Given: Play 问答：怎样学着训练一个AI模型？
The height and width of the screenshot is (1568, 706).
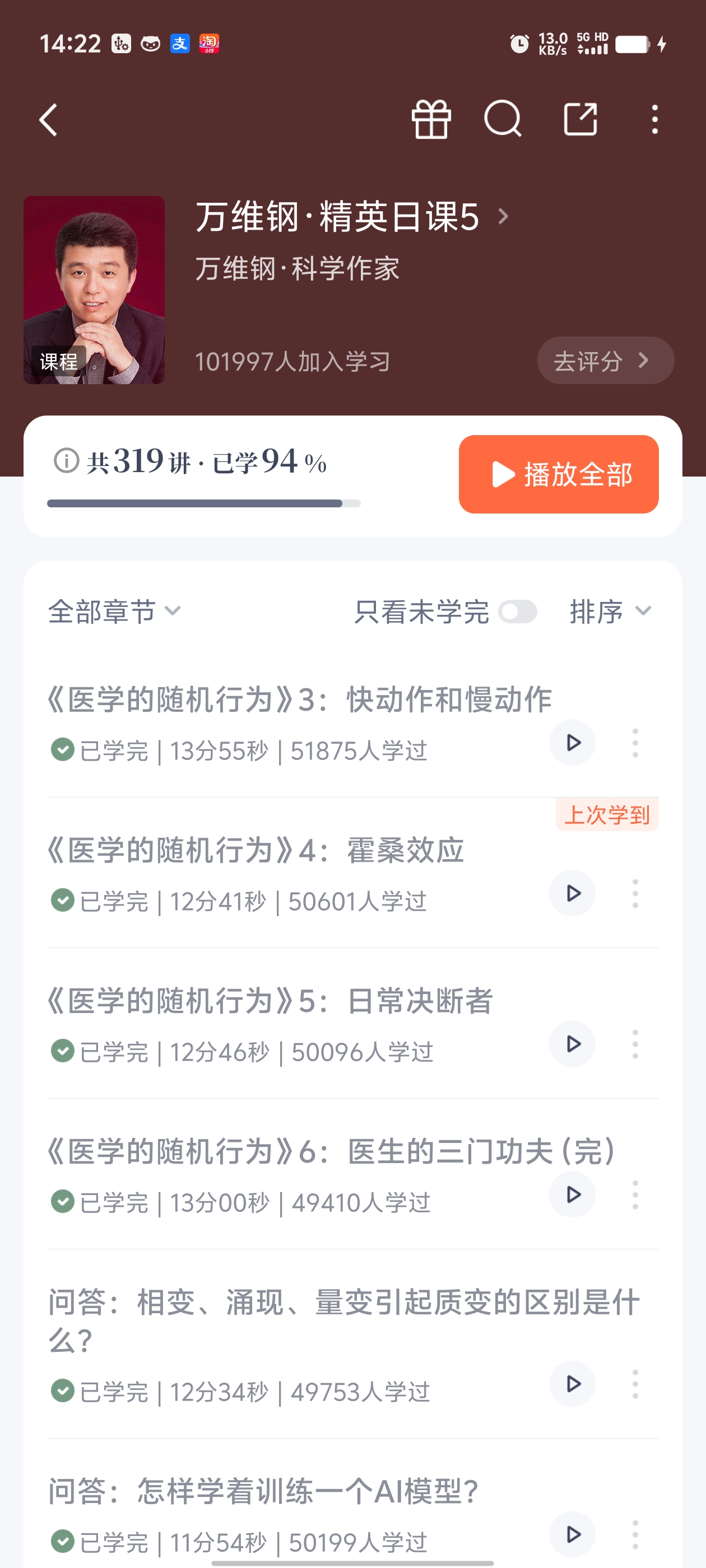Looking at the screenshot, I should tap(573, 1534).
